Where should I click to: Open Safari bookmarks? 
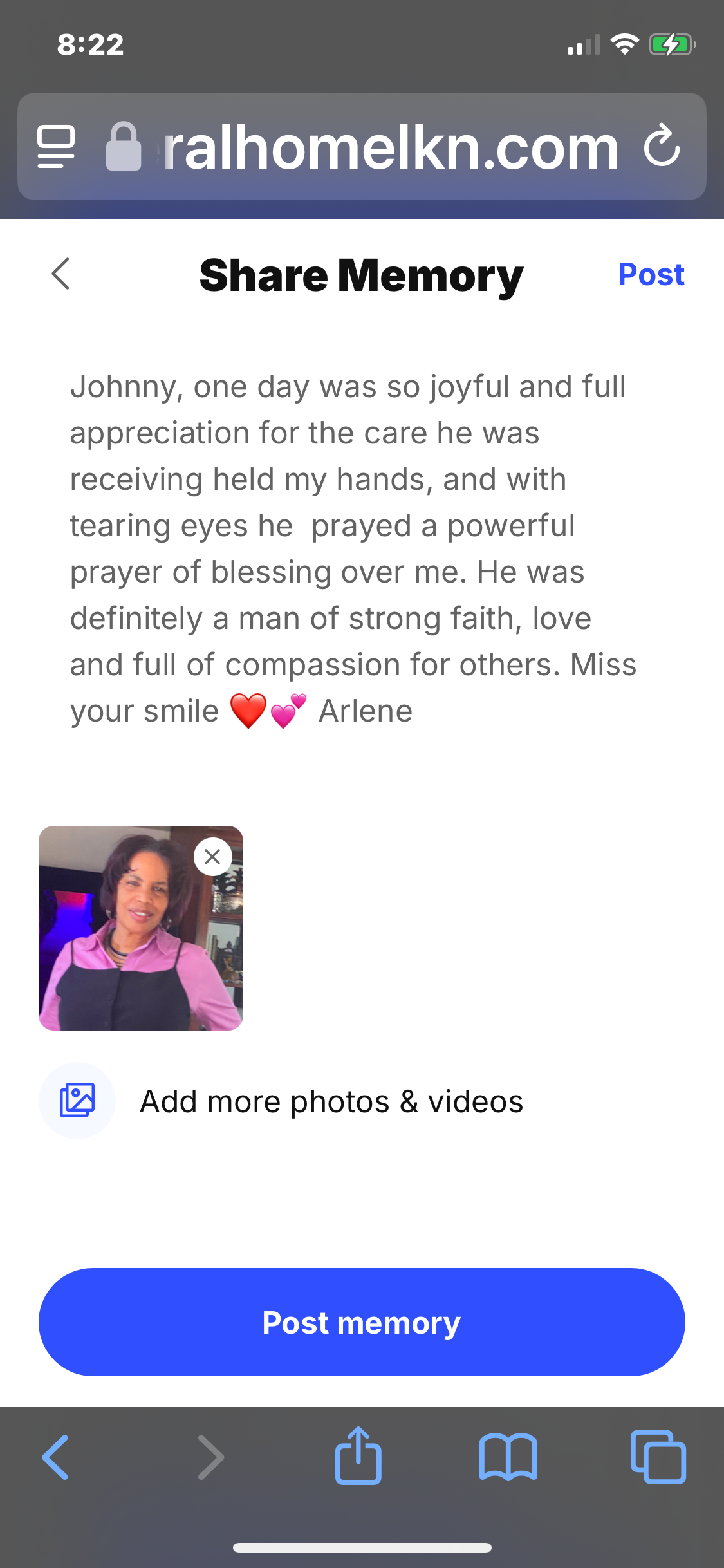point(508,1457)
